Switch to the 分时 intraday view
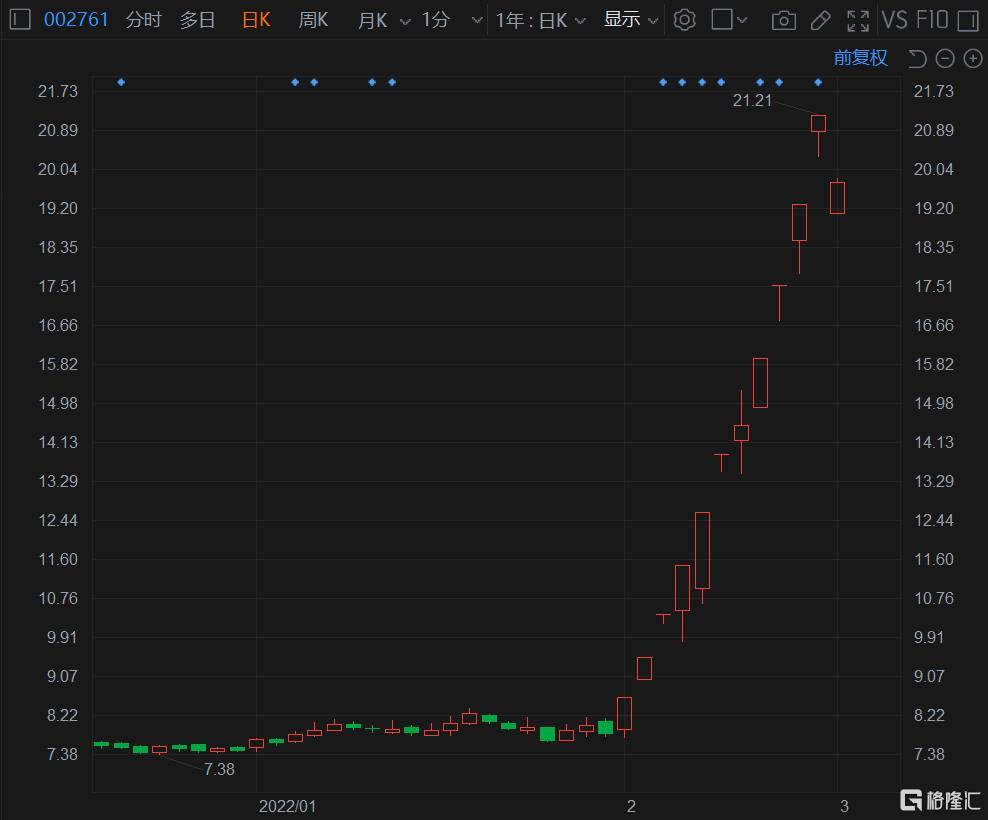 [143, 20]
